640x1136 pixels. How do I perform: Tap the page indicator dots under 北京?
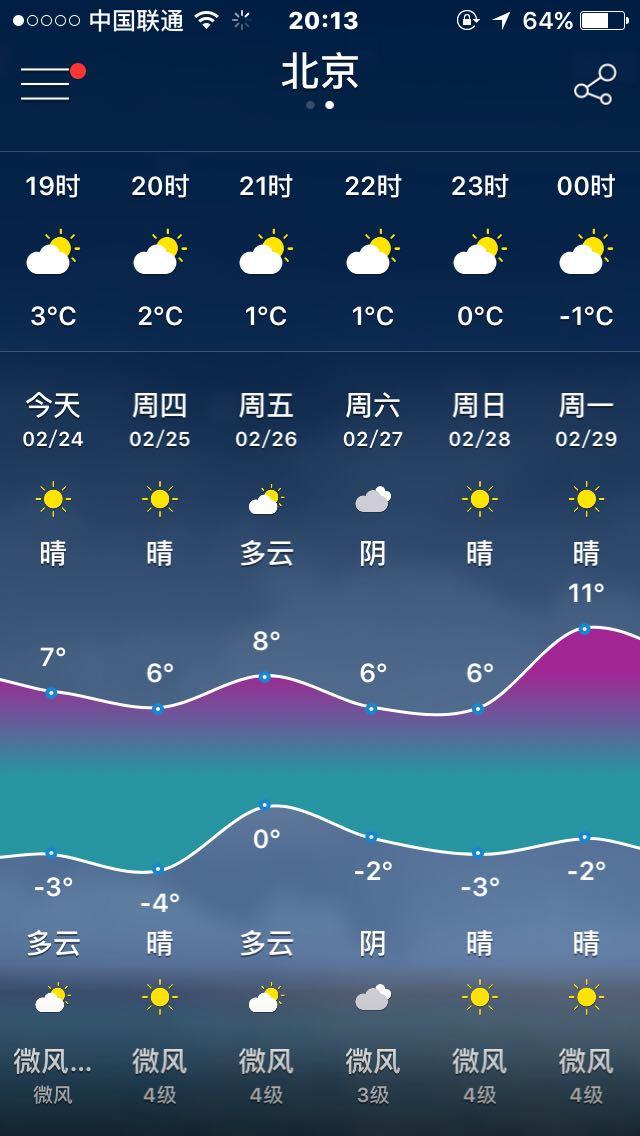(320, 105)
